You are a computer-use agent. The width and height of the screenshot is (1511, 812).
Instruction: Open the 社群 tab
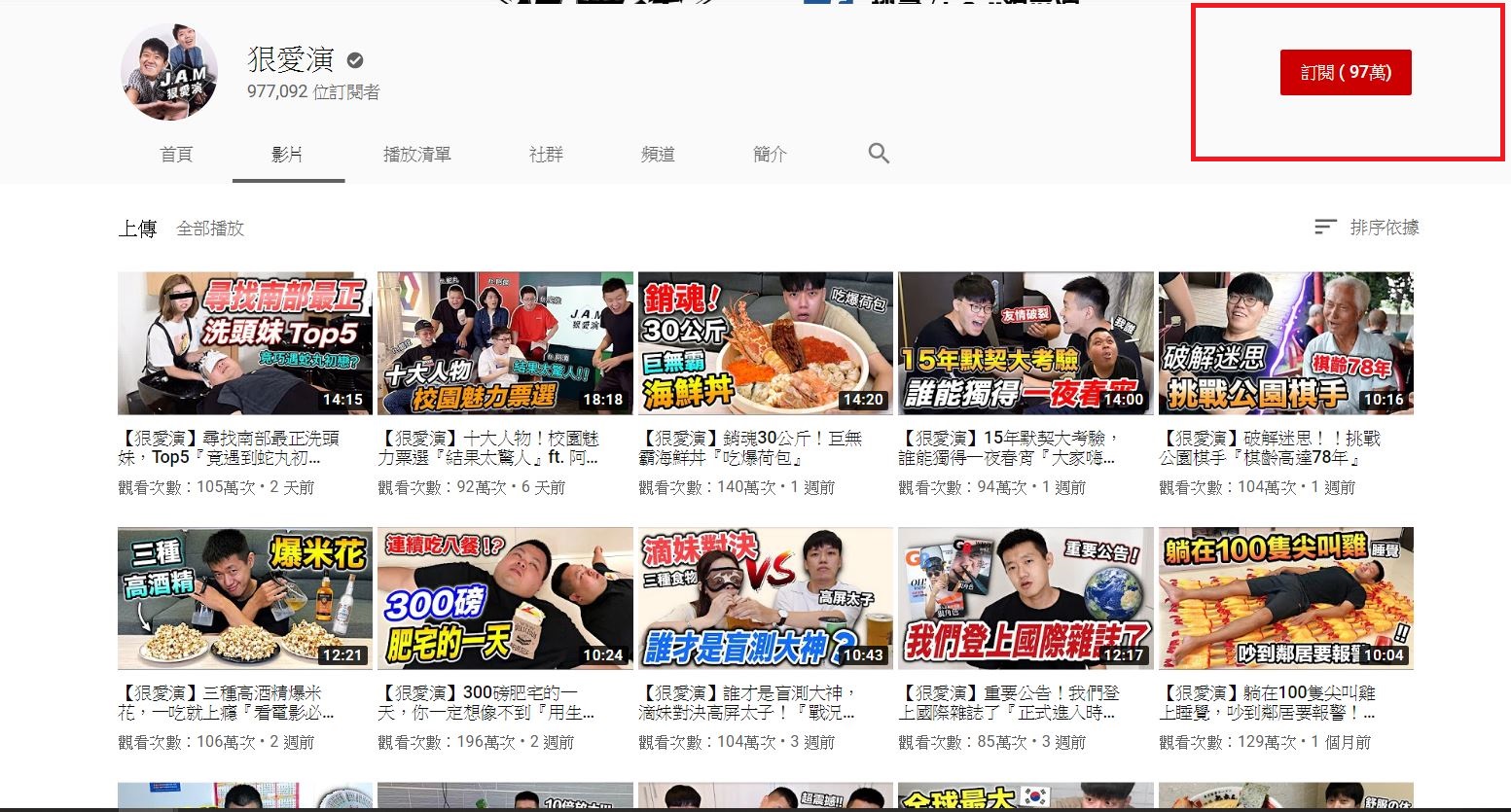tap(546, 155)
